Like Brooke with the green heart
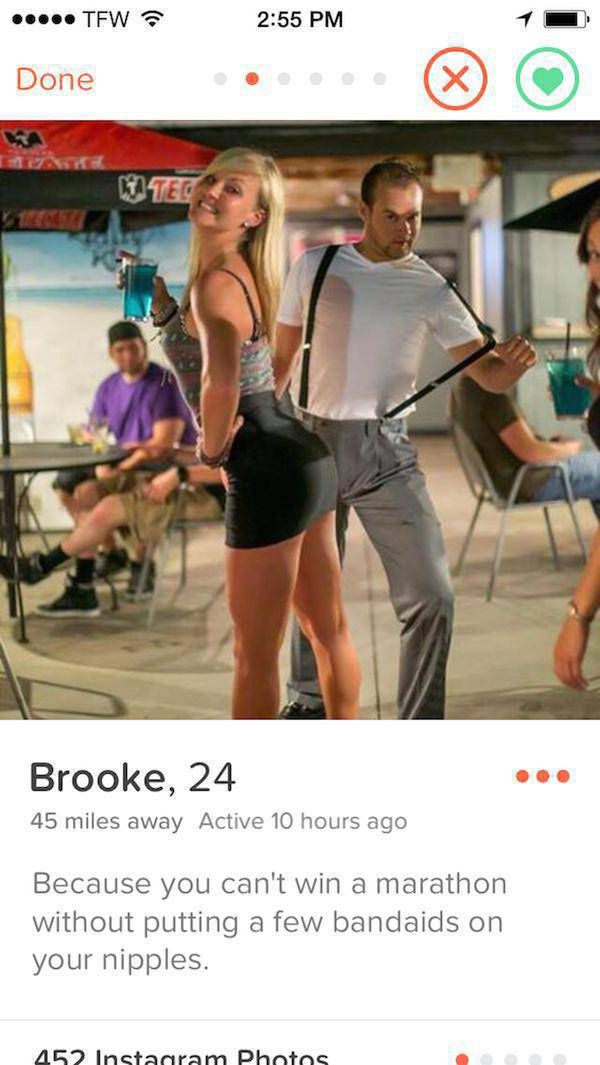Screen dimensions: 600x1065 coord(546,79)
